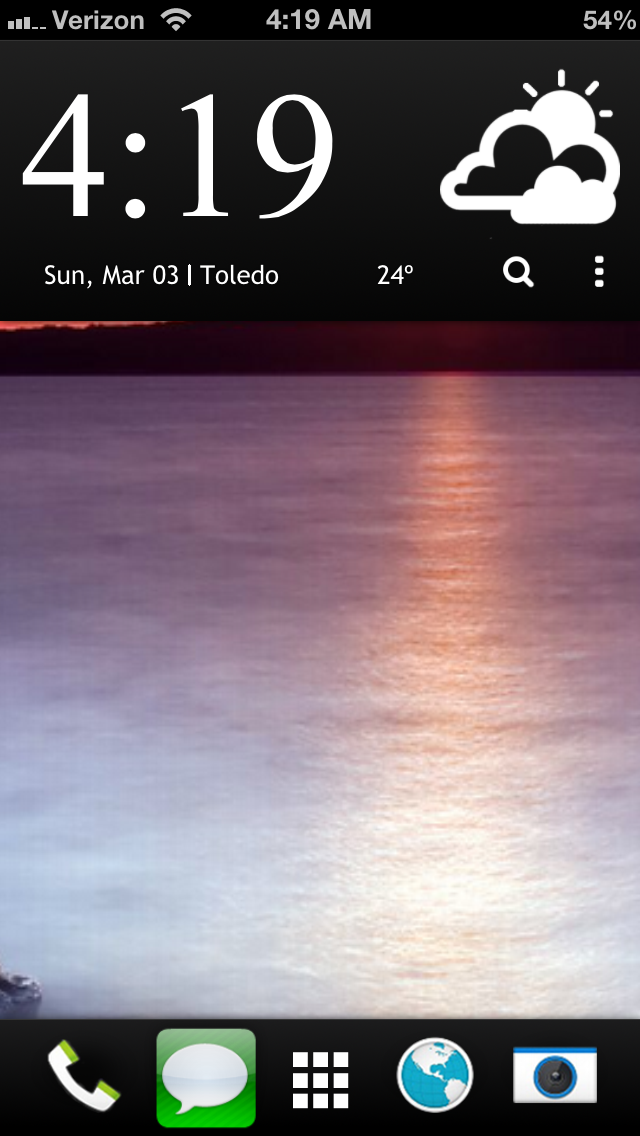Open the Messages app
This screenshot has width=640, height=1136.
point(206,1077)
